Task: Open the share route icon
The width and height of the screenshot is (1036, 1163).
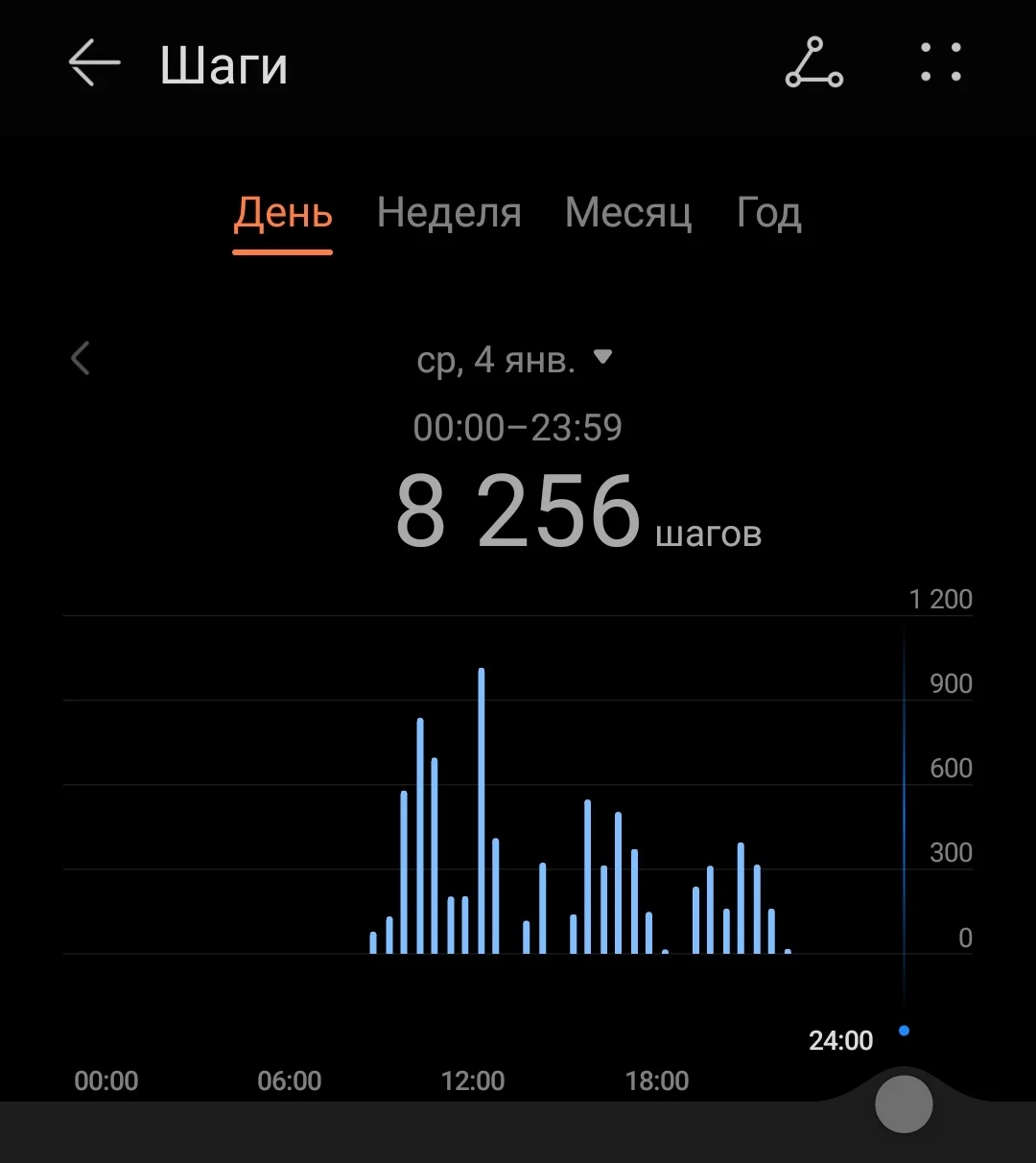Action: (x=813, y=63)
